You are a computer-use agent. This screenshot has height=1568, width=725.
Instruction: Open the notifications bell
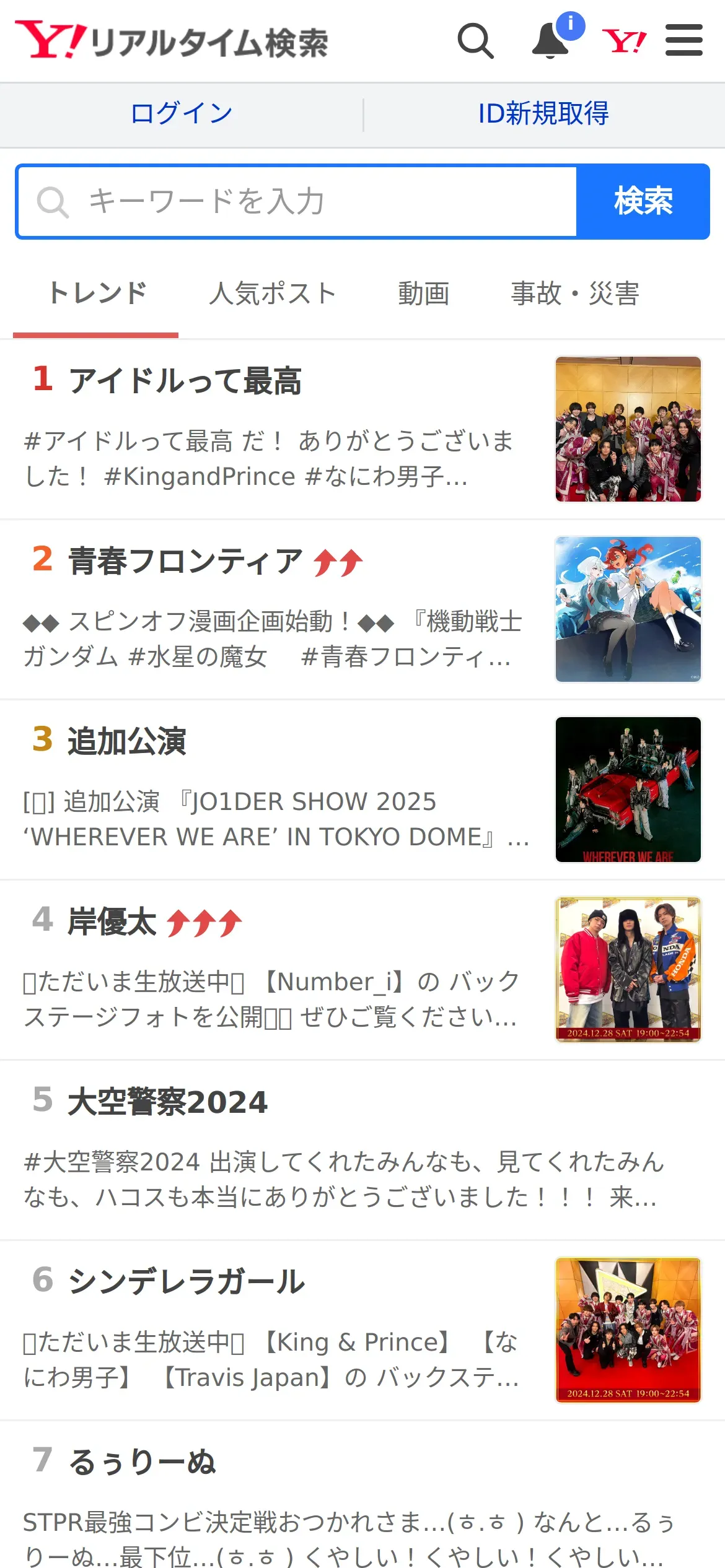coord(551,41)
